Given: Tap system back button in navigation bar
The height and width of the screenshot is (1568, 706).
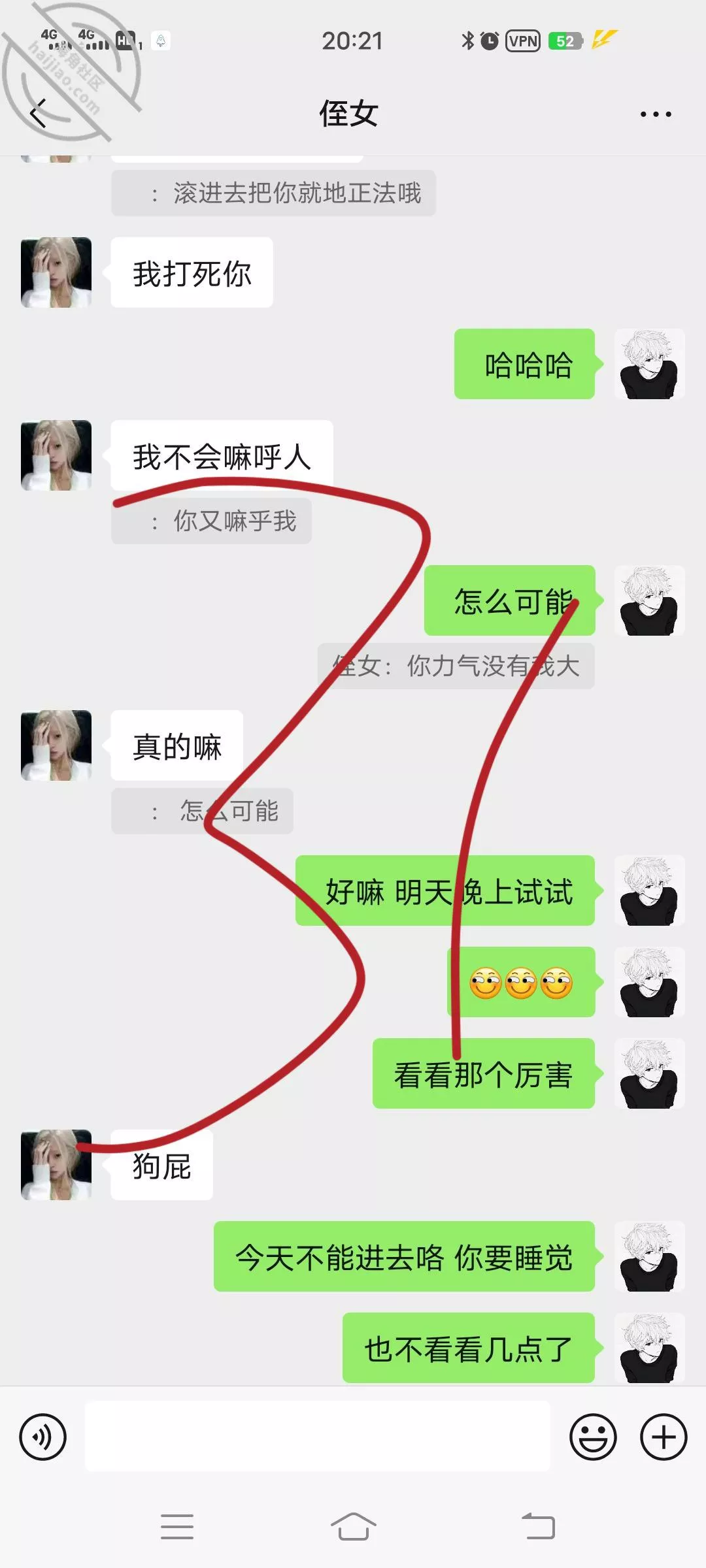Looking at the screenshot, I should pyautogui.click(x=538, y=1527).
